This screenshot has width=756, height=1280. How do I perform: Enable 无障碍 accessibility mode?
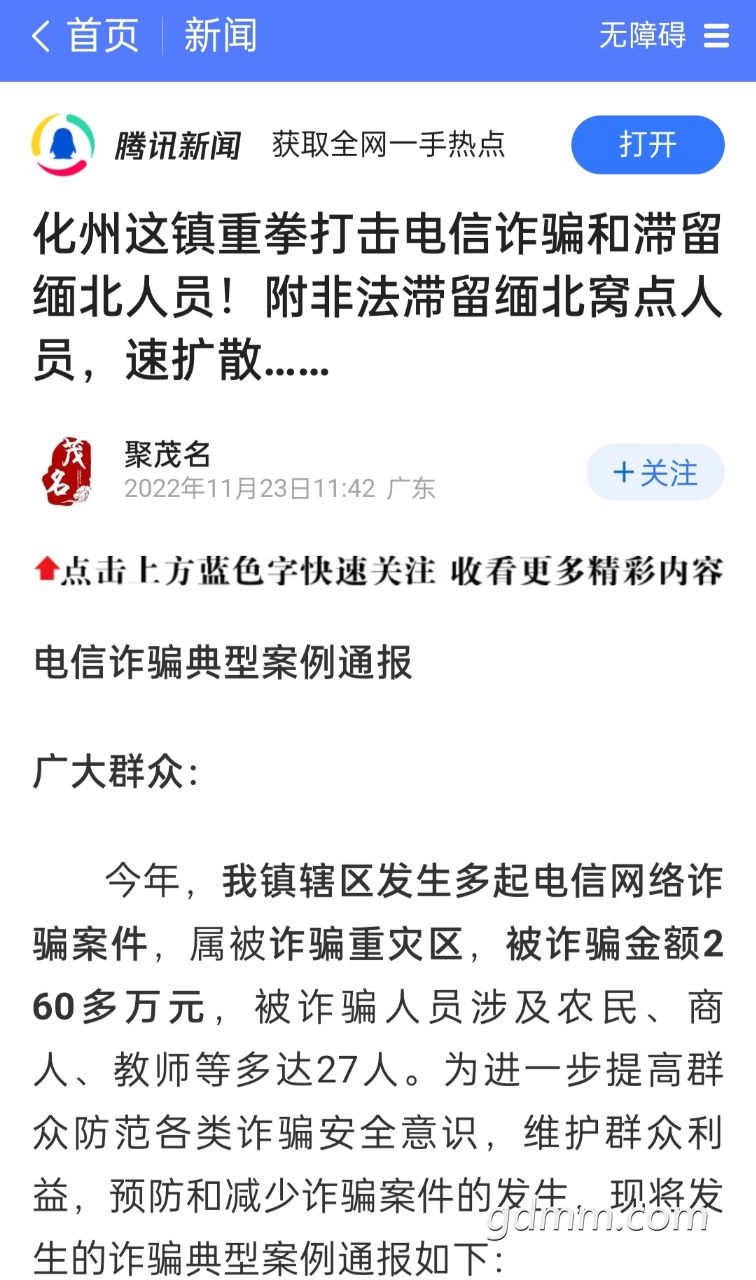pos(642,37)
